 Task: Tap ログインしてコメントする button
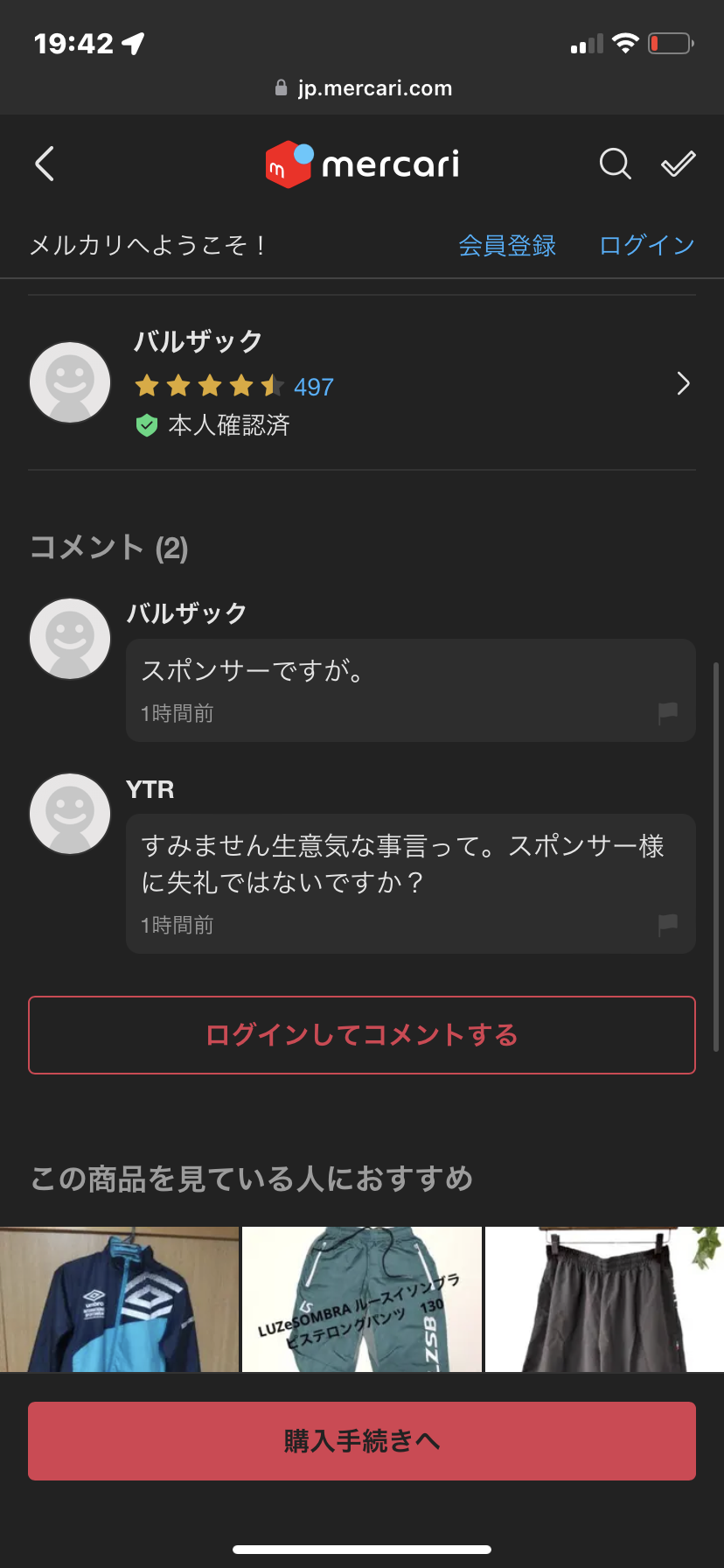coord(362,1035)
